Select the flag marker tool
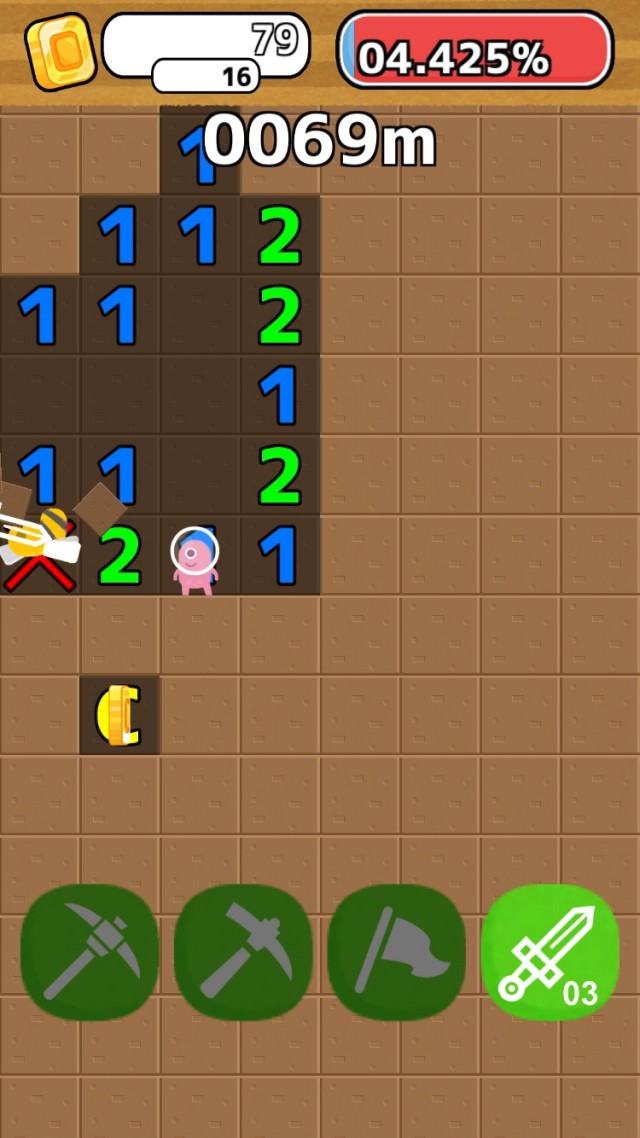The width and height of the screenshot is (640, 1138). 397,952
